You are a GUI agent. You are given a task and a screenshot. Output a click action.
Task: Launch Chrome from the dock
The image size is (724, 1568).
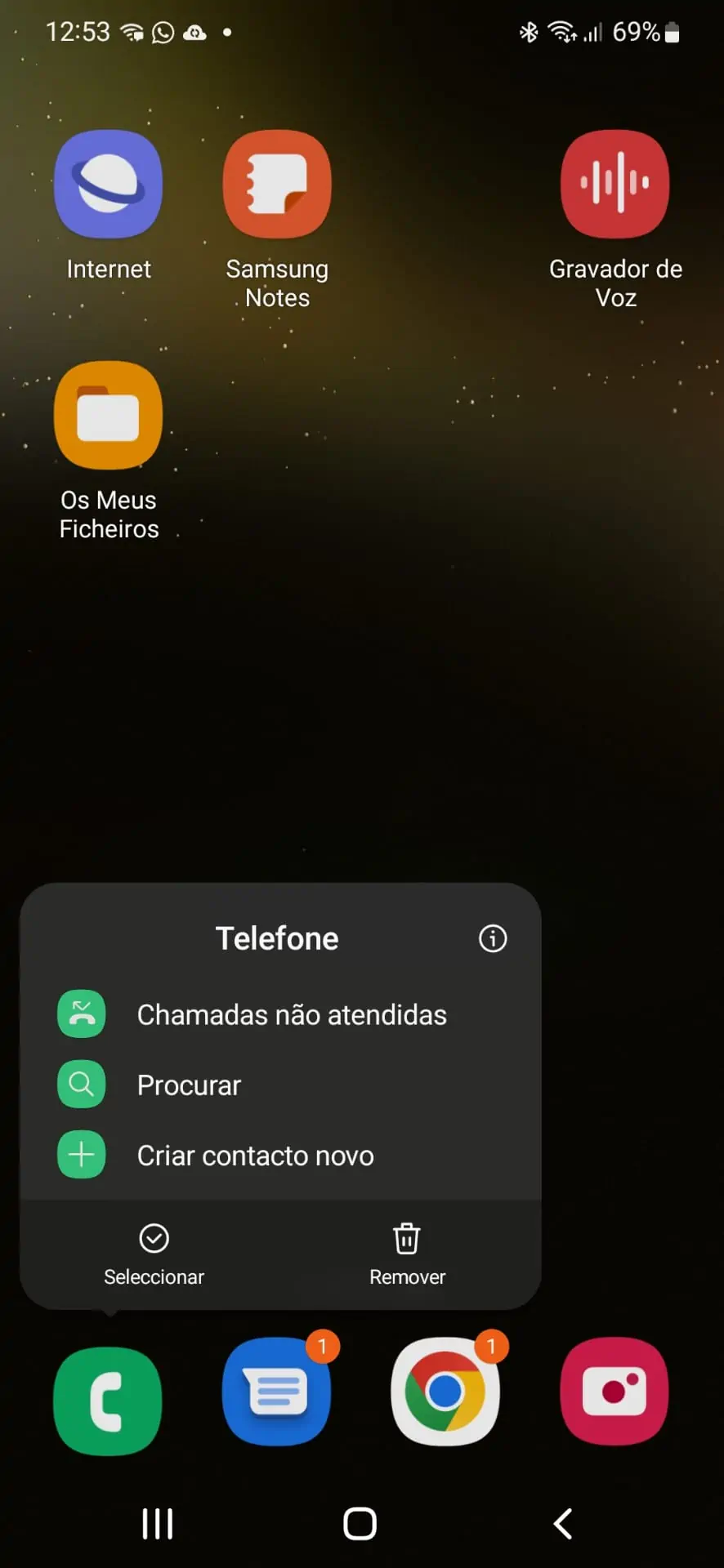[x=445, y=1392]
